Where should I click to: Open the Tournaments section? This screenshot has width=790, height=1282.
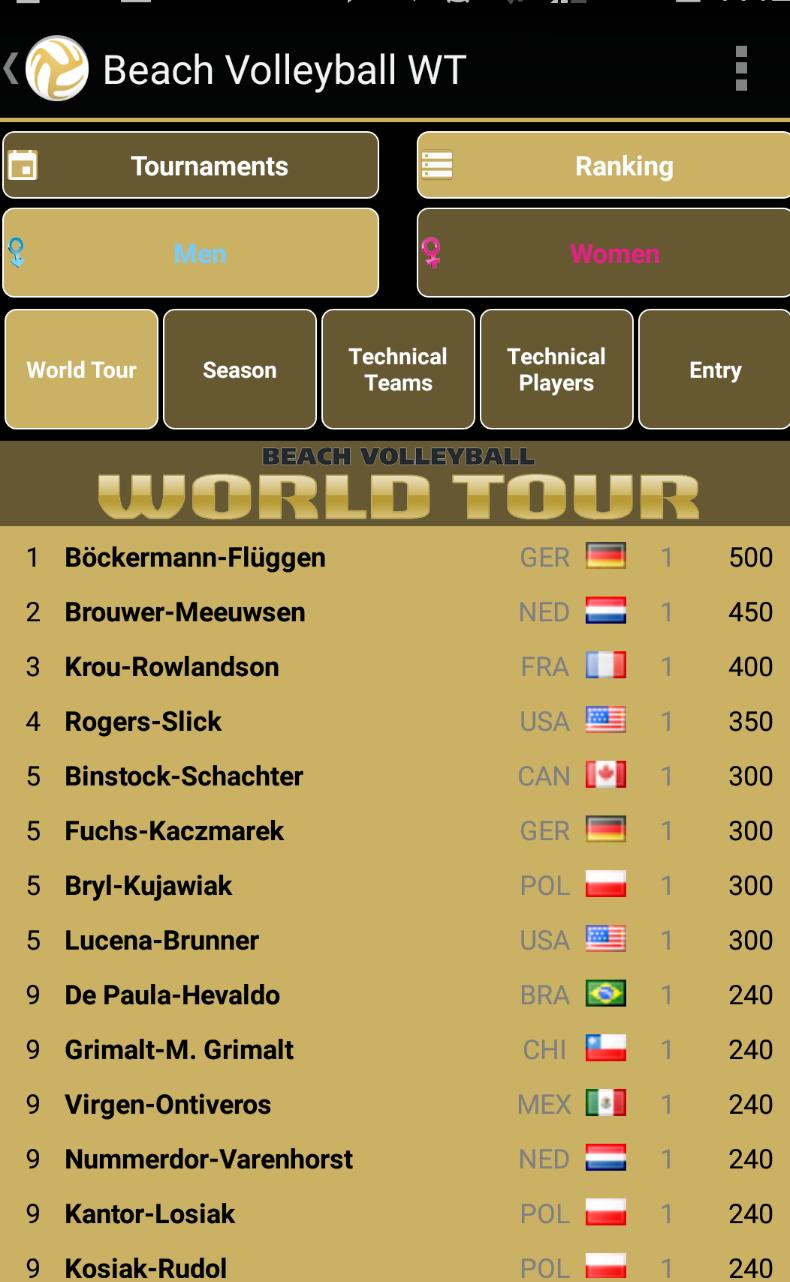point(191,166)
